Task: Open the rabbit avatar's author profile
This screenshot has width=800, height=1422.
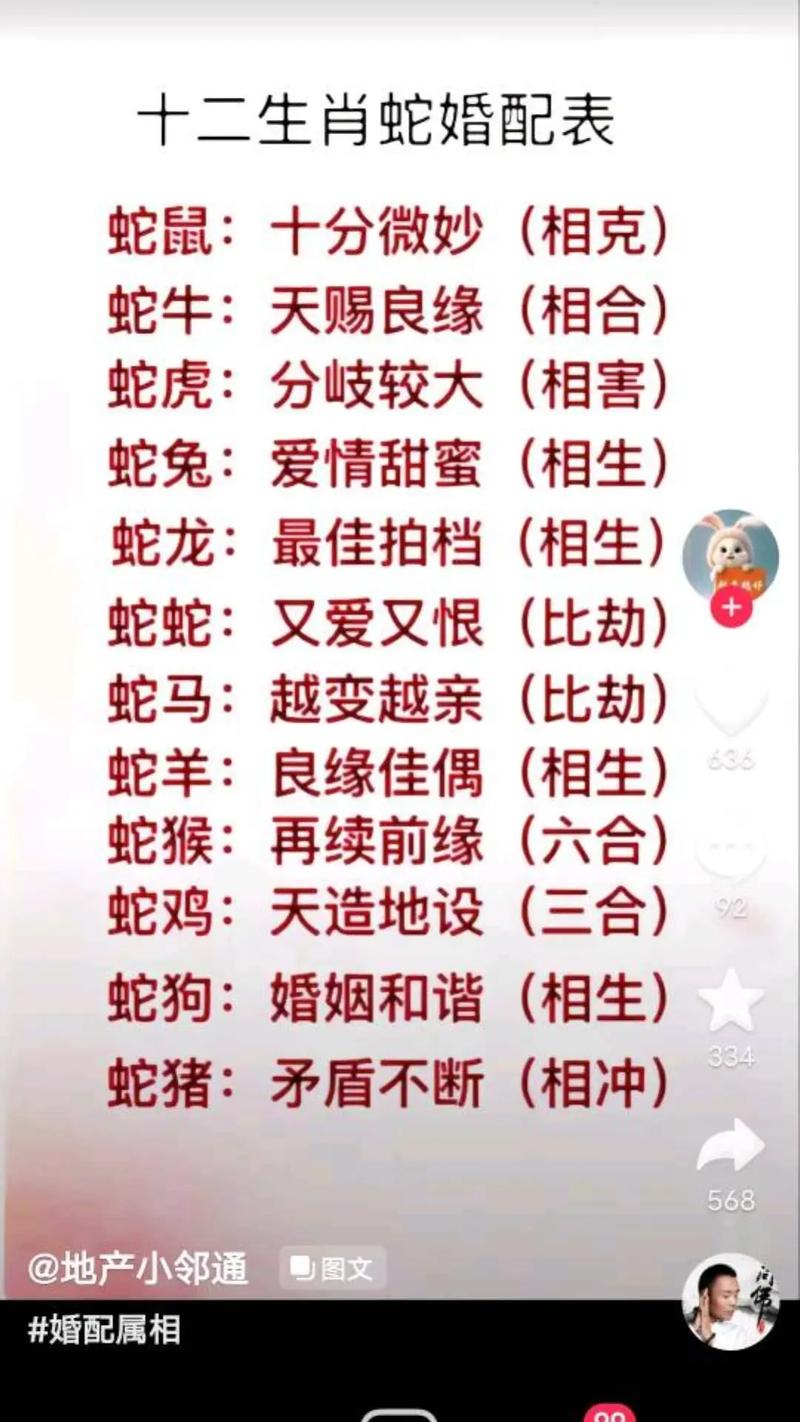Action: coord(731,555)
